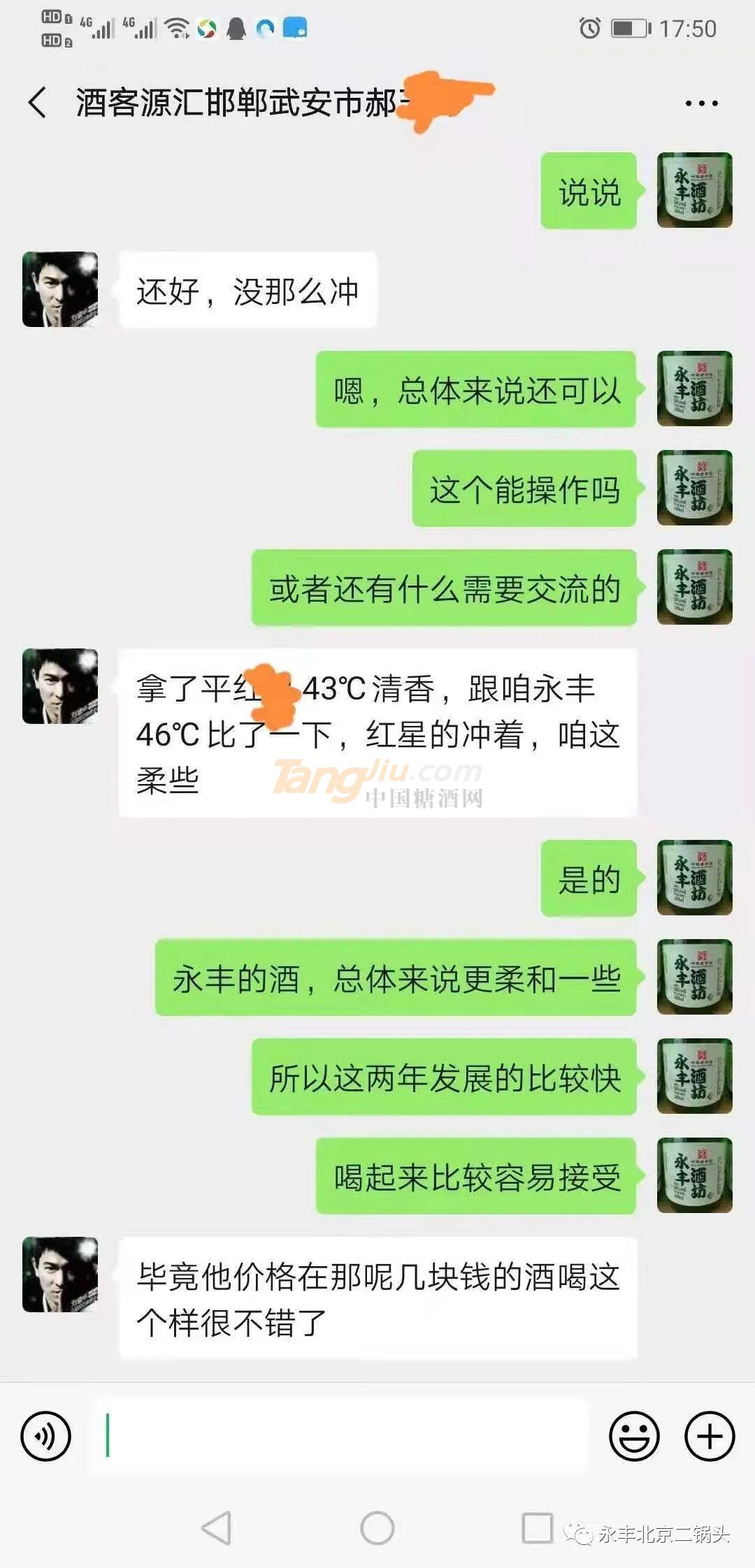This screenshot has width=755, height=1568.
Task: Open the chat's three-dot menu
Action: (700, 103)
